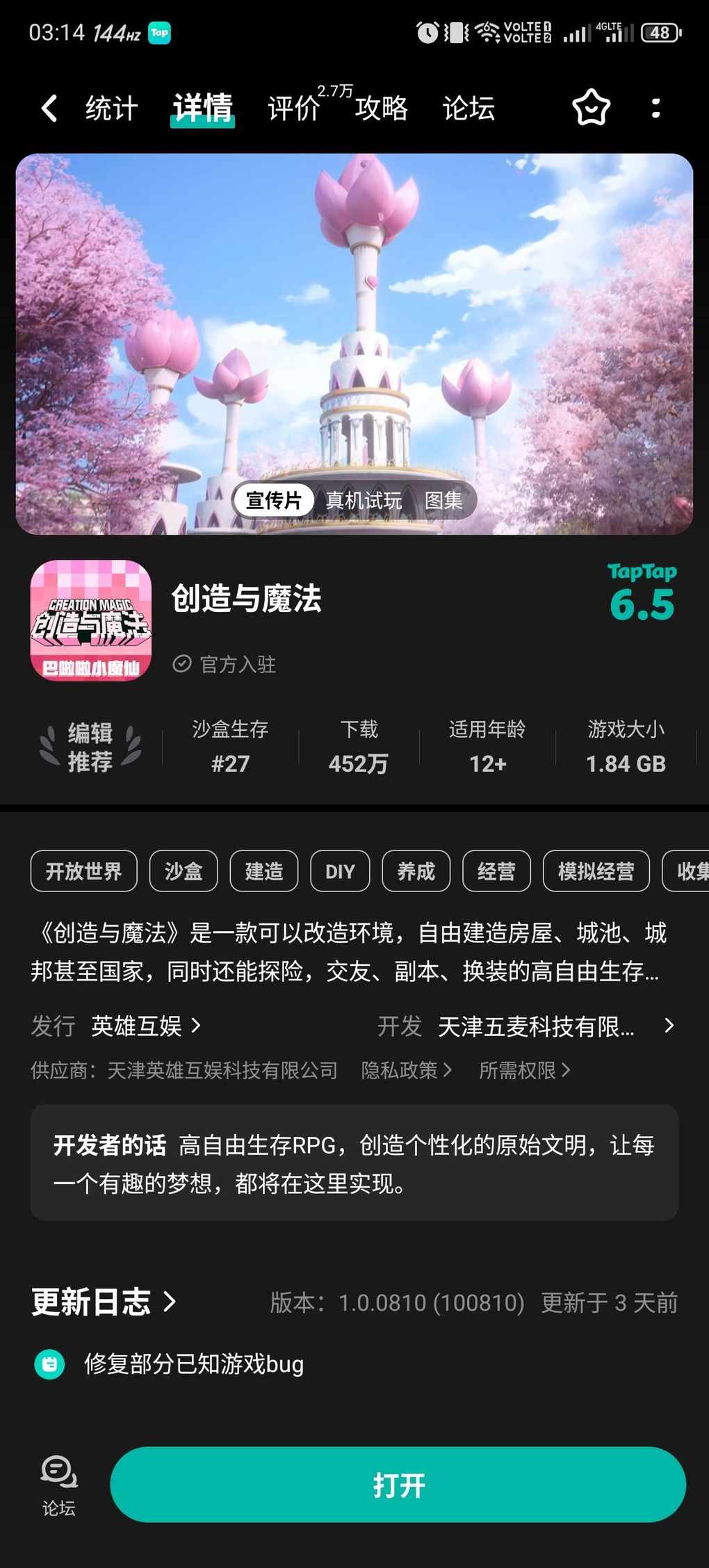The image size is (709, 1568).
Task: Open the three-dot overflow menu
Action: click(x=655, y=108)
